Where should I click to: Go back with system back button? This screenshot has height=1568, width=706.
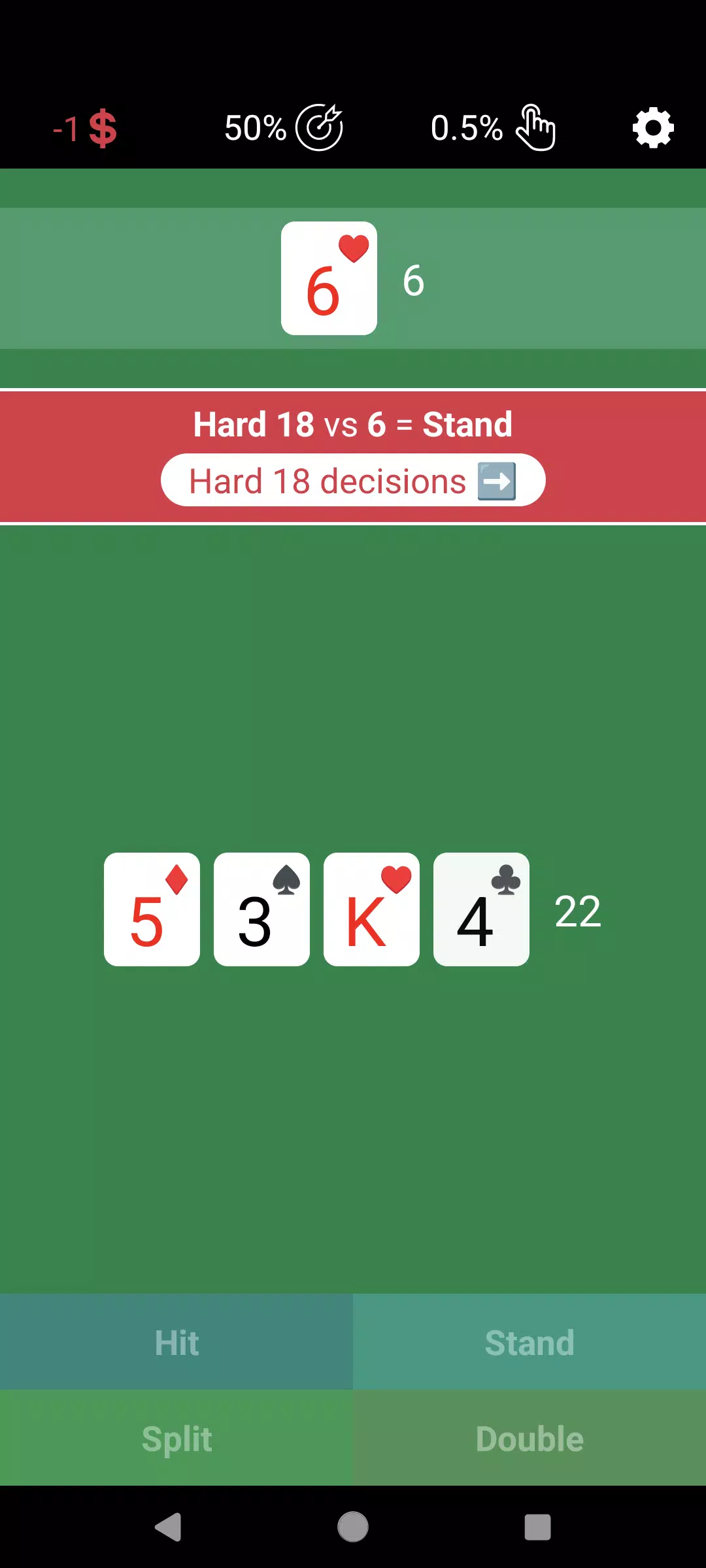pyautogui.click(x=168, y=1527)
